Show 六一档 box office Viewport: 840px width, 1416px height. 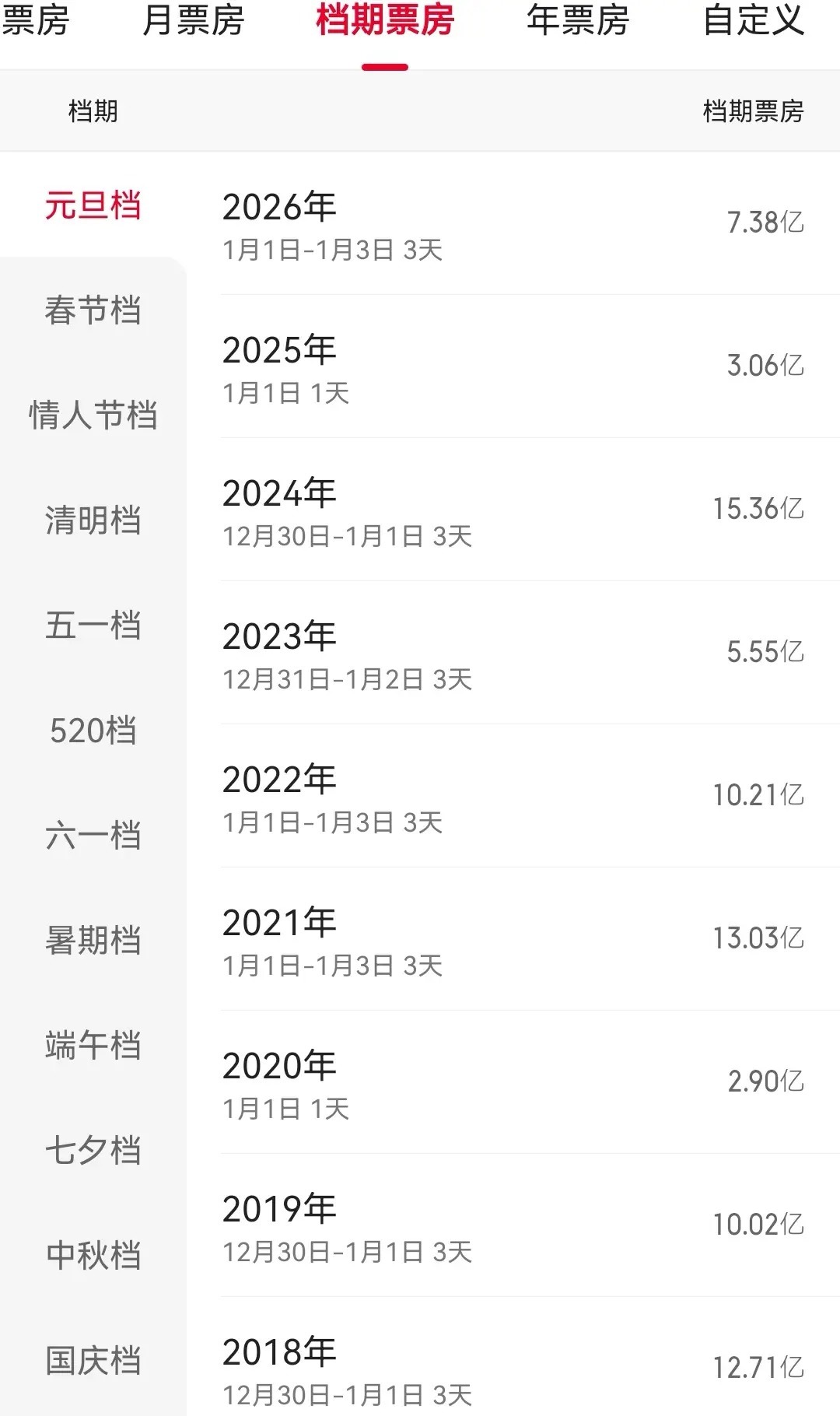point(93,836)
